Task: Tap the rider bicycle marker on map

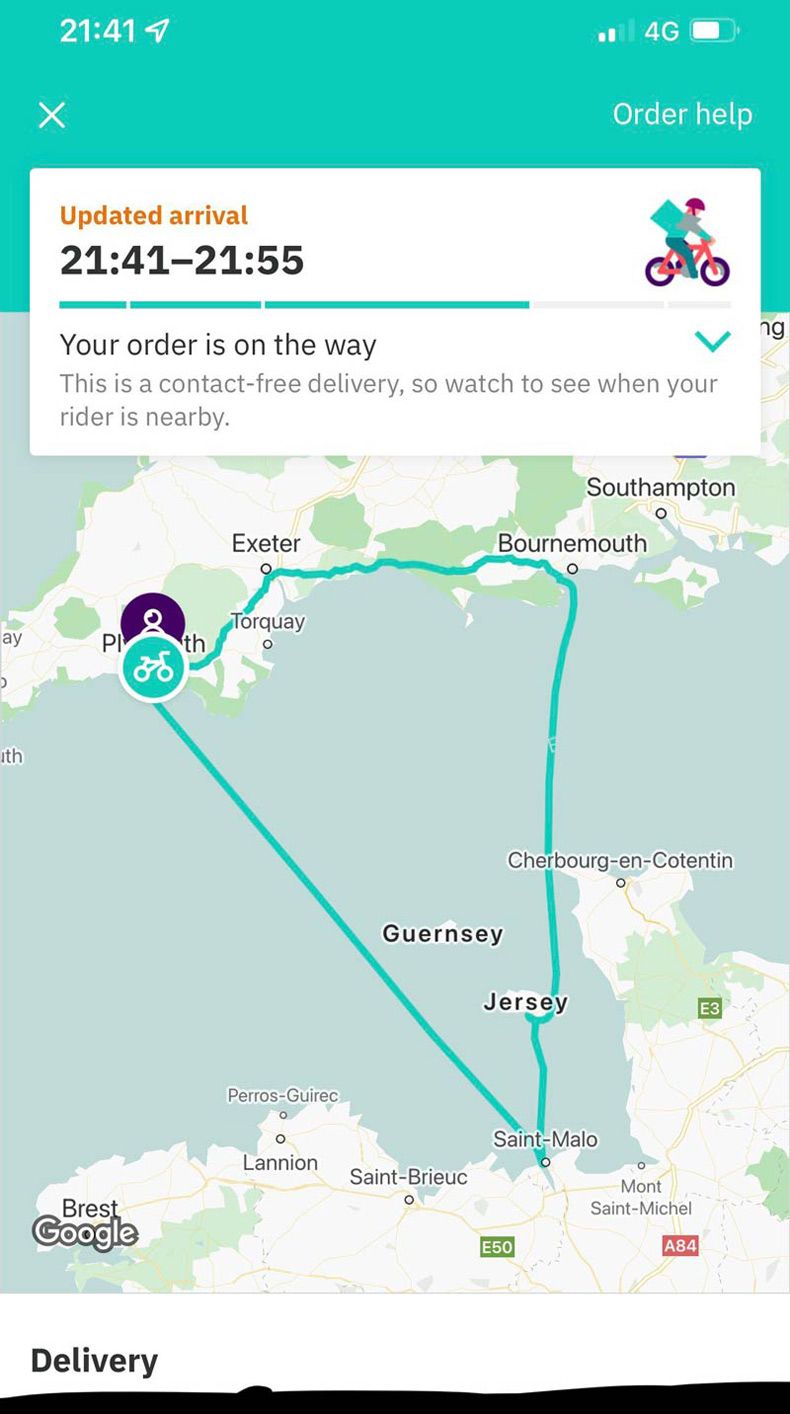Action: click(x=153, y=669)
